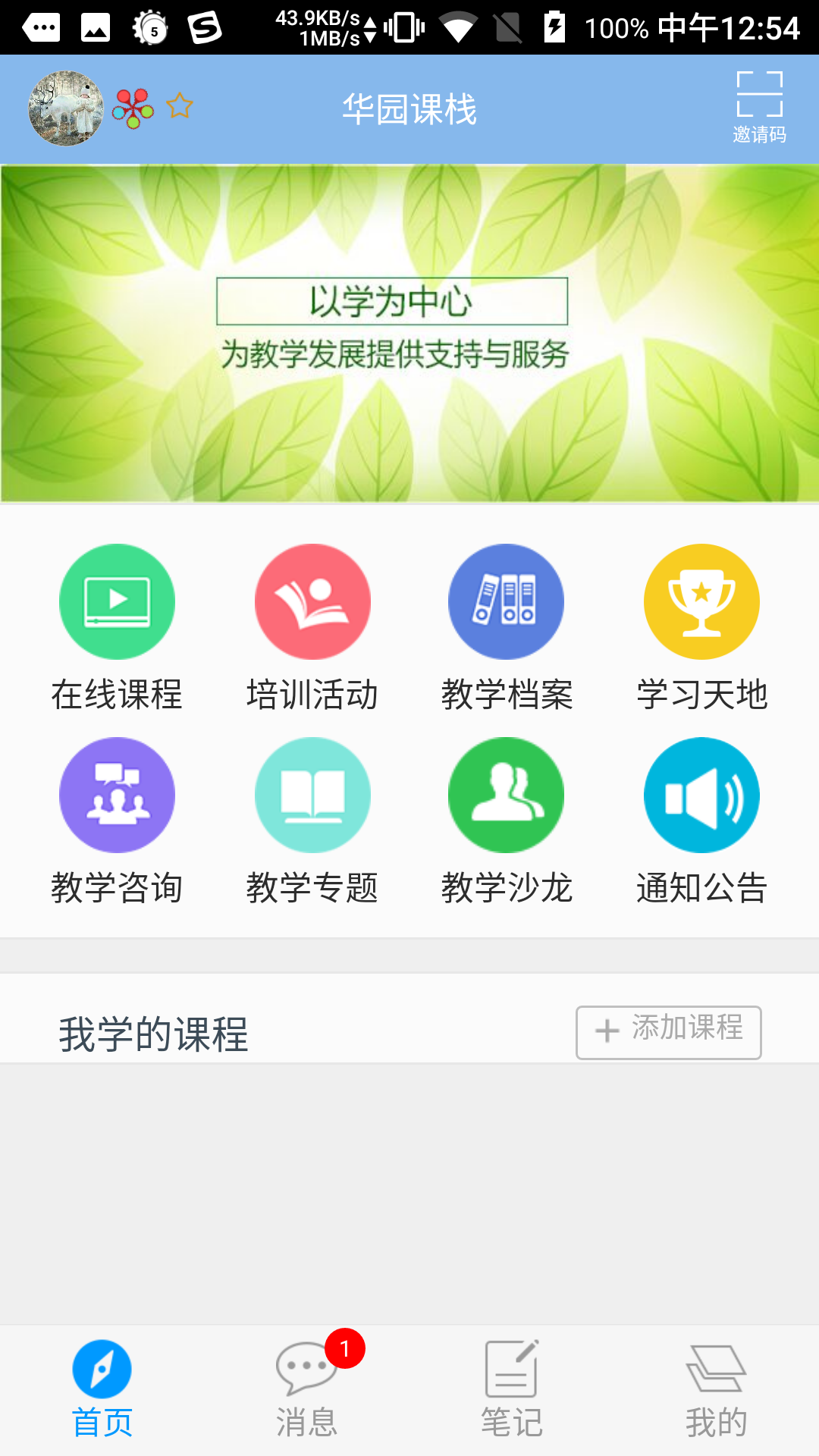Switch to the 我的 profile tab
This screenshot has height=1456, width=819.
[717, 1389]
